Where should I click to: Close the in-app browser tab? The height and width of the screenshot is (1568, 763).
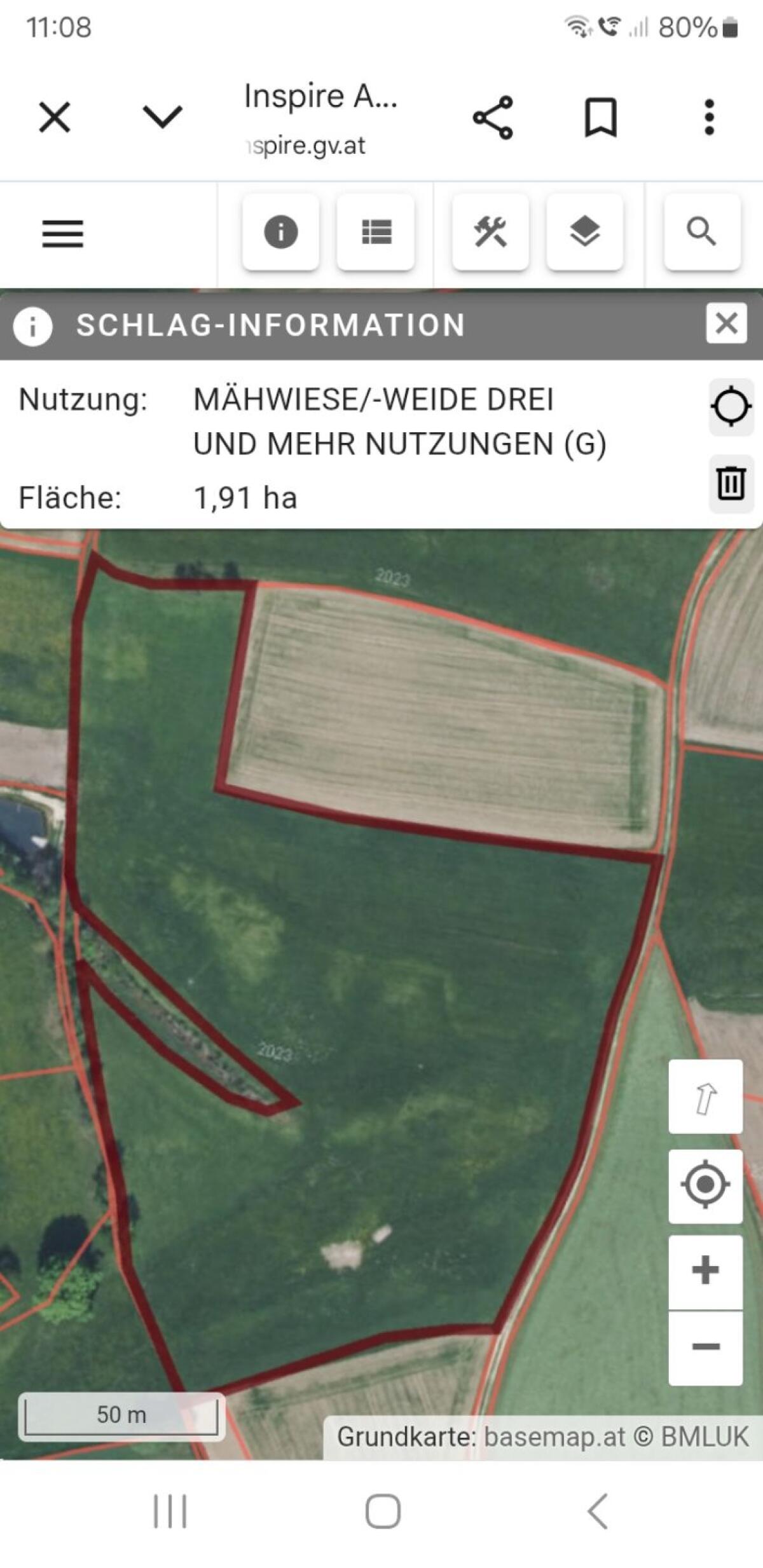(55, 118)
